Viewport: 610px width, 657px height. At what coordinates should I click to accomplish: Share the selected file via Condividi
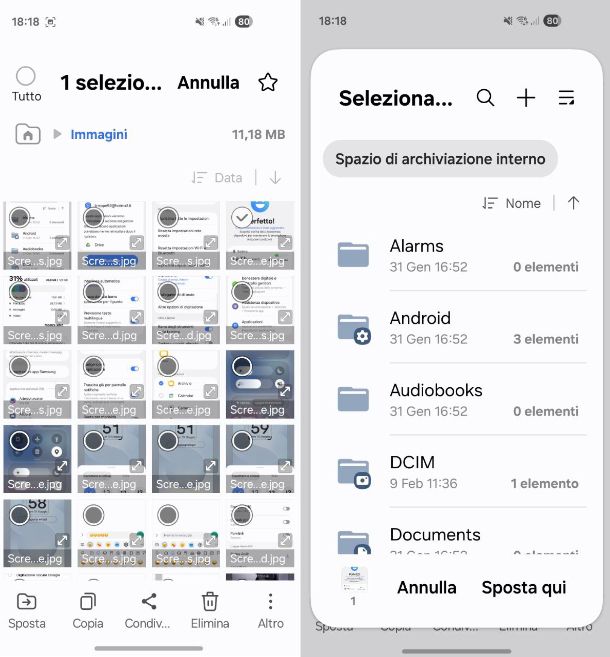[148, 610]
